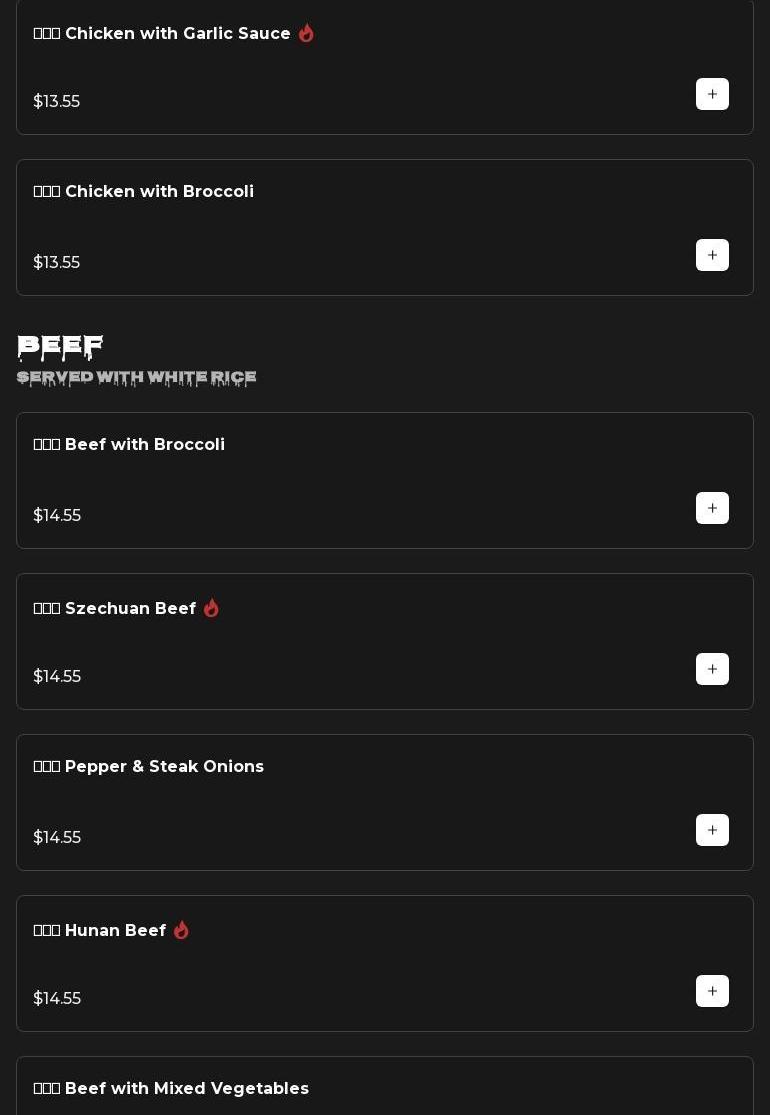The height and width of the screenshot is (1115, 770).
Task: Add Szechuan Beef to the order
Action: (712, 670)
